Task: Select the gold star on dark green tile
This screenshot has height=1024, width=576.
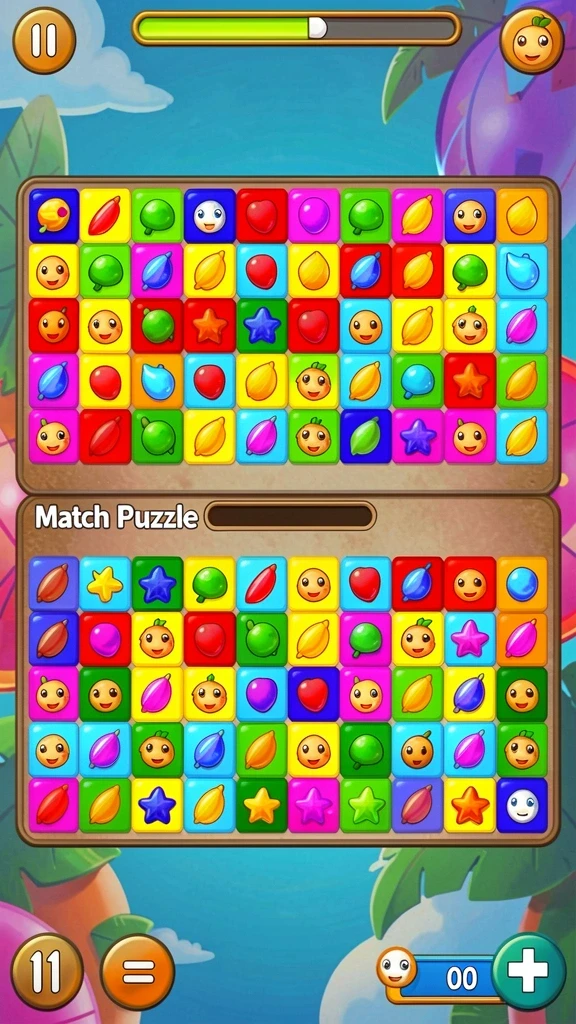Action: point(262,805)
